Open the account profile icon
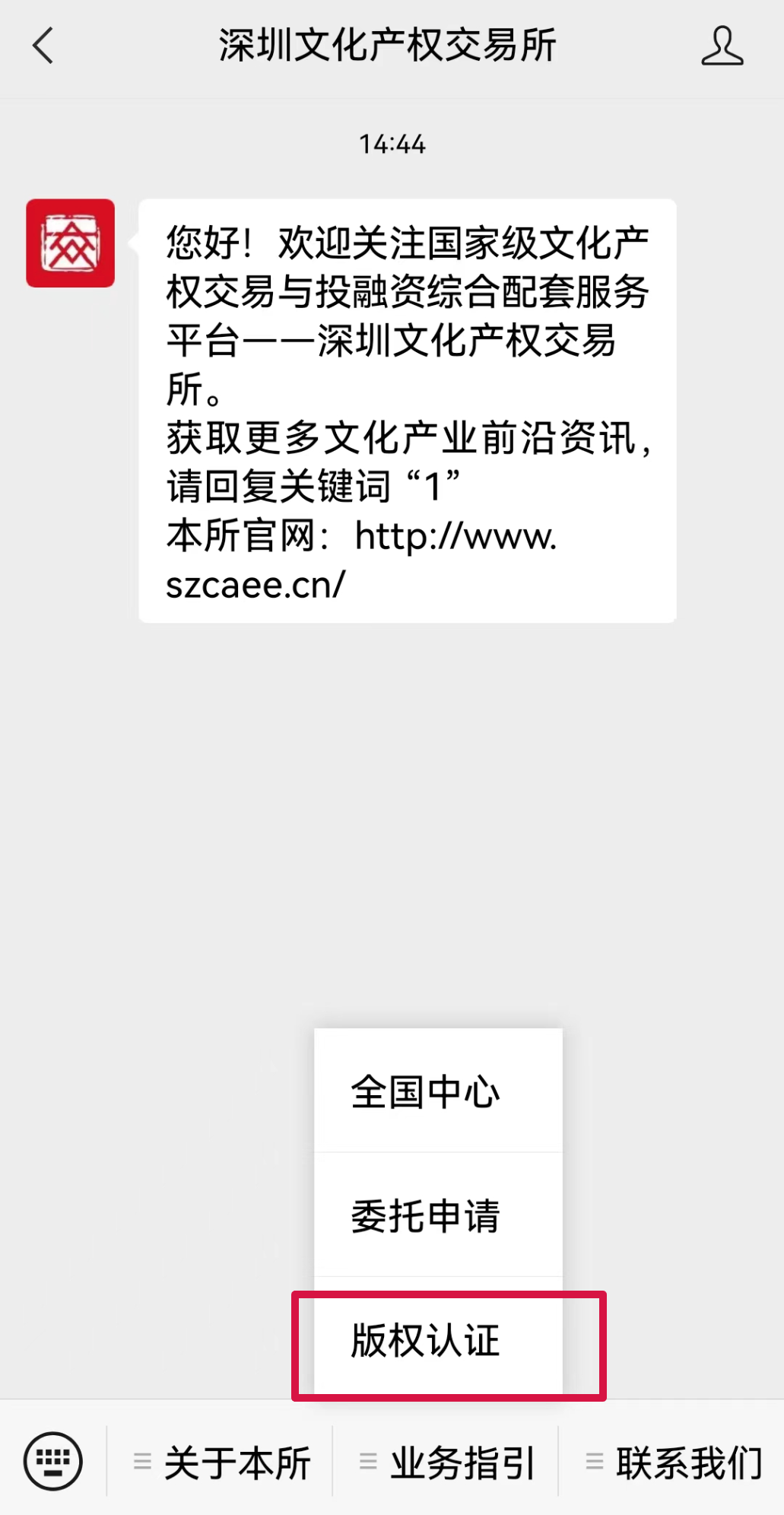The width and height of the screenshot is (784, 1515). coord(721,46)
